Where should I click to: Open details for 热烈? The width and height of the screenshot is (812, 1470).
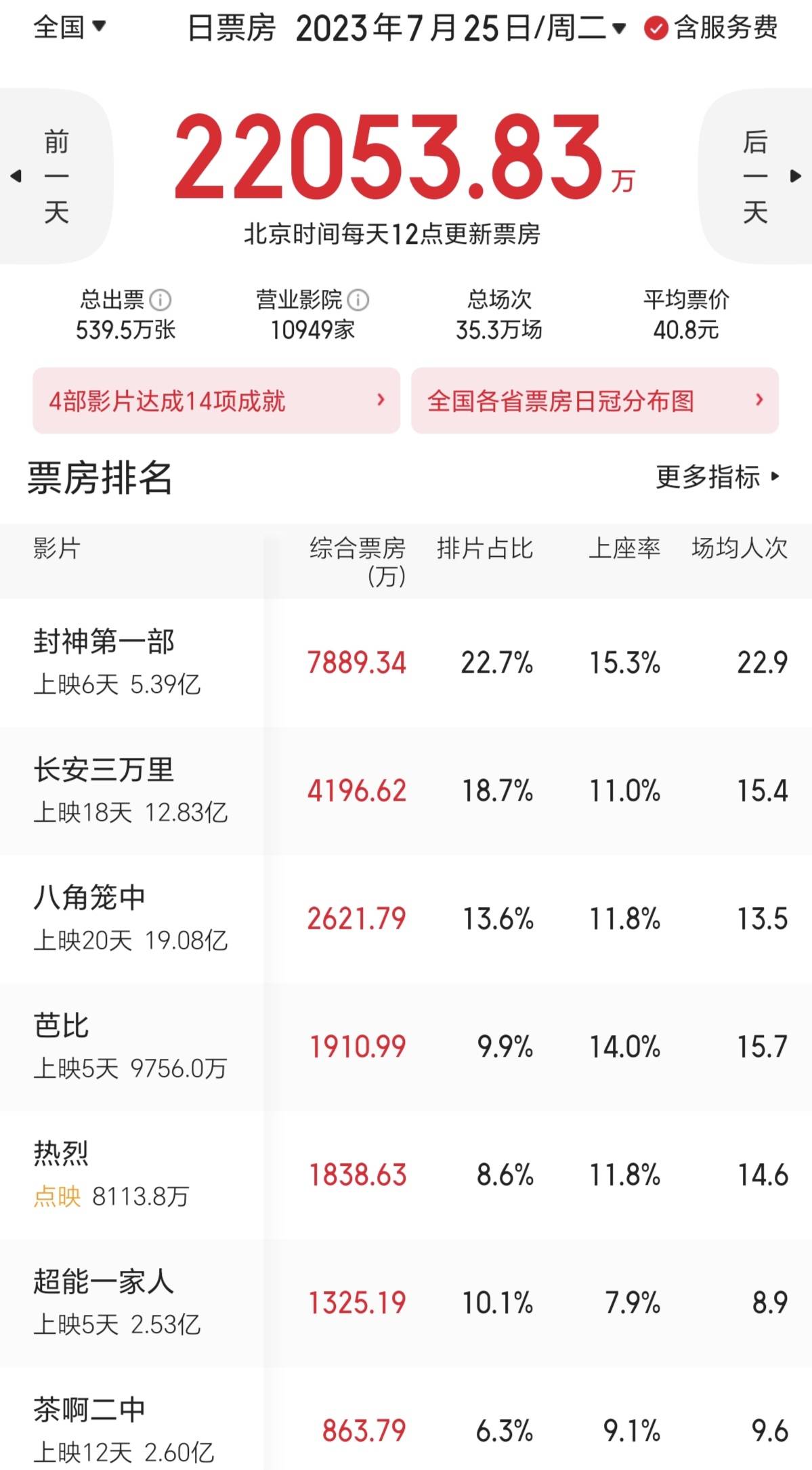click(62, 1153)
